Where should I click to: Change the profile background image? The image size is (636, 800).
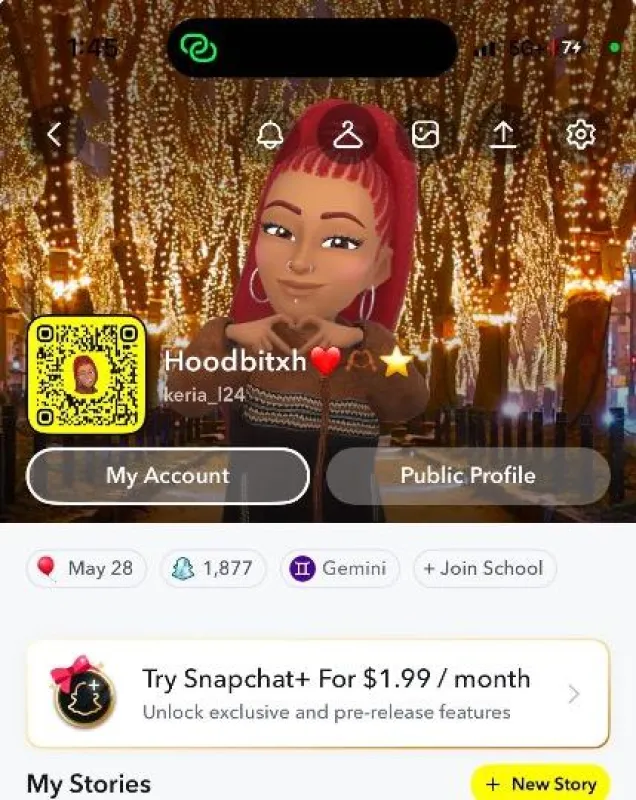click(425, 135)
